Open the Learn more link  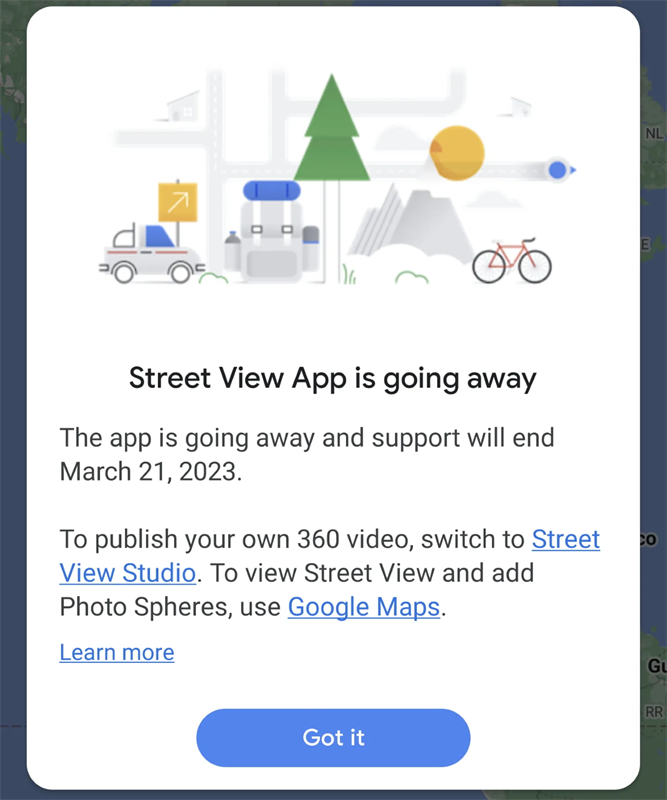(x=117, y=653)
